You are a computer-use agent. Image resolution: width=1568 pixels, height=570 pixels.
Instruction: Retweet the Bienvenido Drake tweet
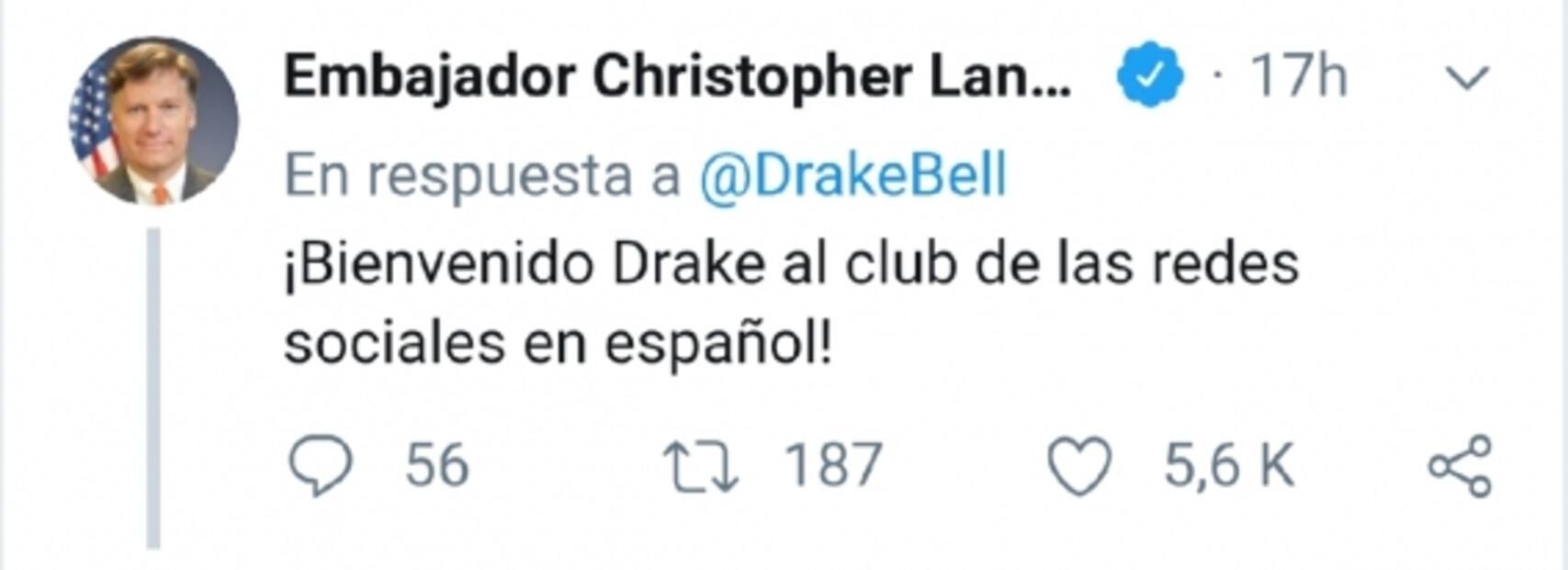point(702,465)
